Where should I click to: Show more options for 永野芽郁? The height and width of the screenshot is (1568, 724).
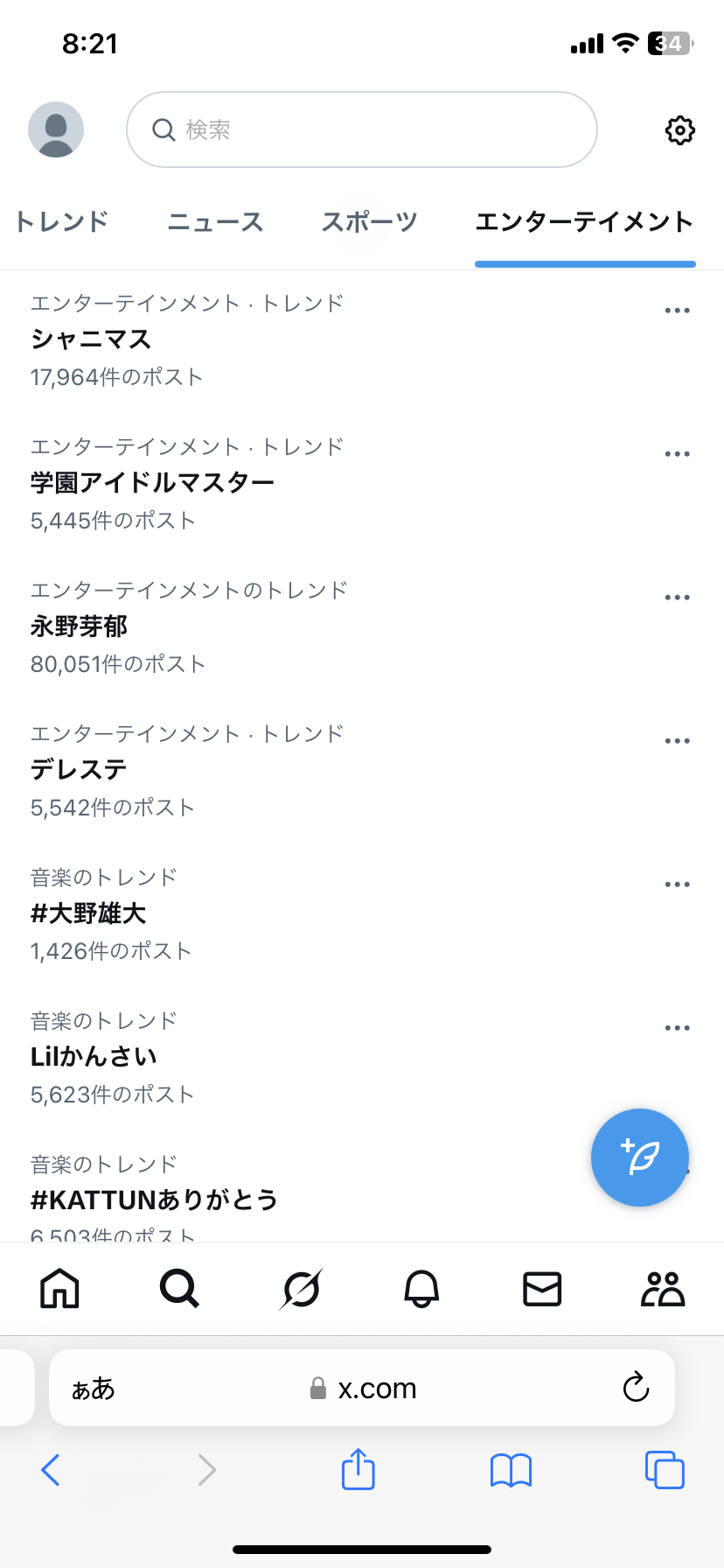677,598
